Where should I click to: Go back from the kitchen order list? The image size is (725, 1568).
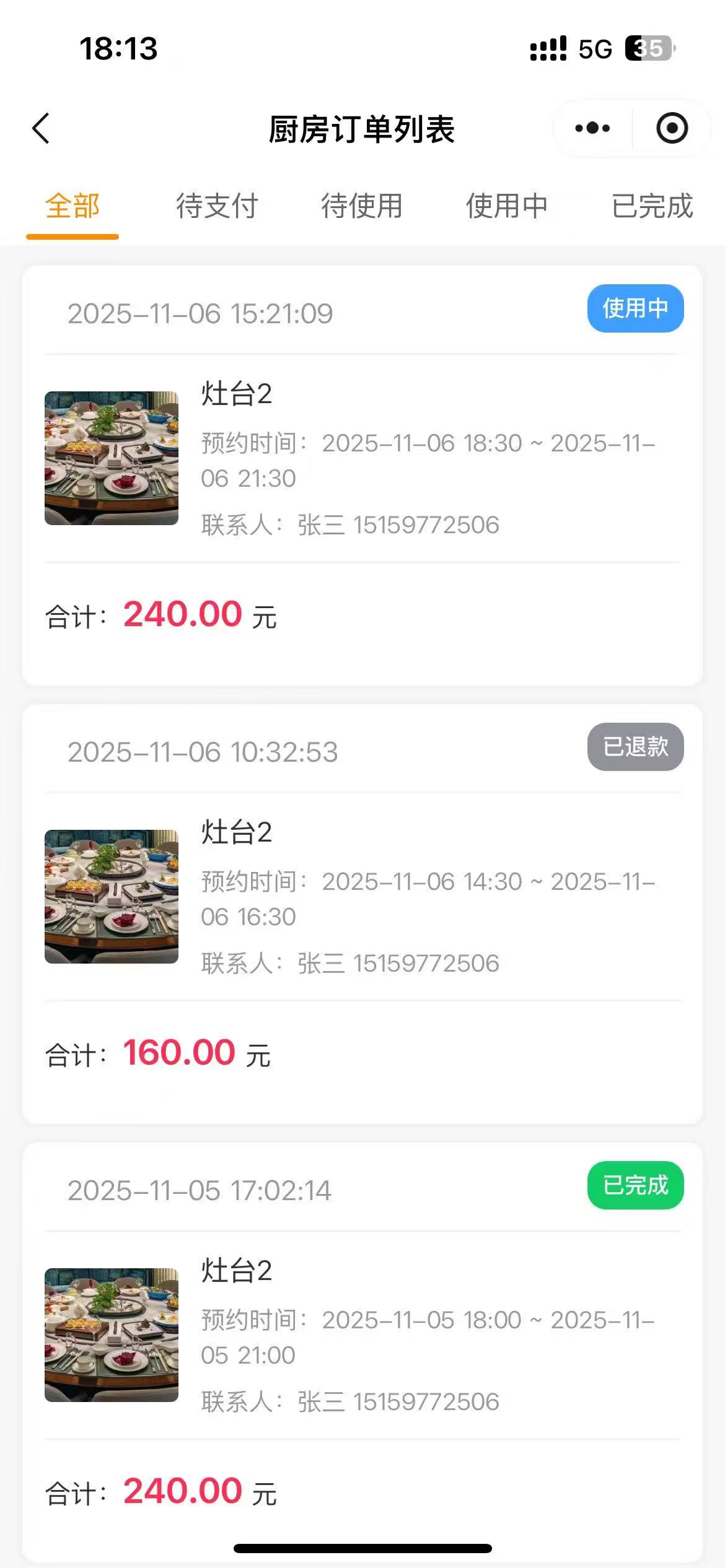[x=41, y=129]
